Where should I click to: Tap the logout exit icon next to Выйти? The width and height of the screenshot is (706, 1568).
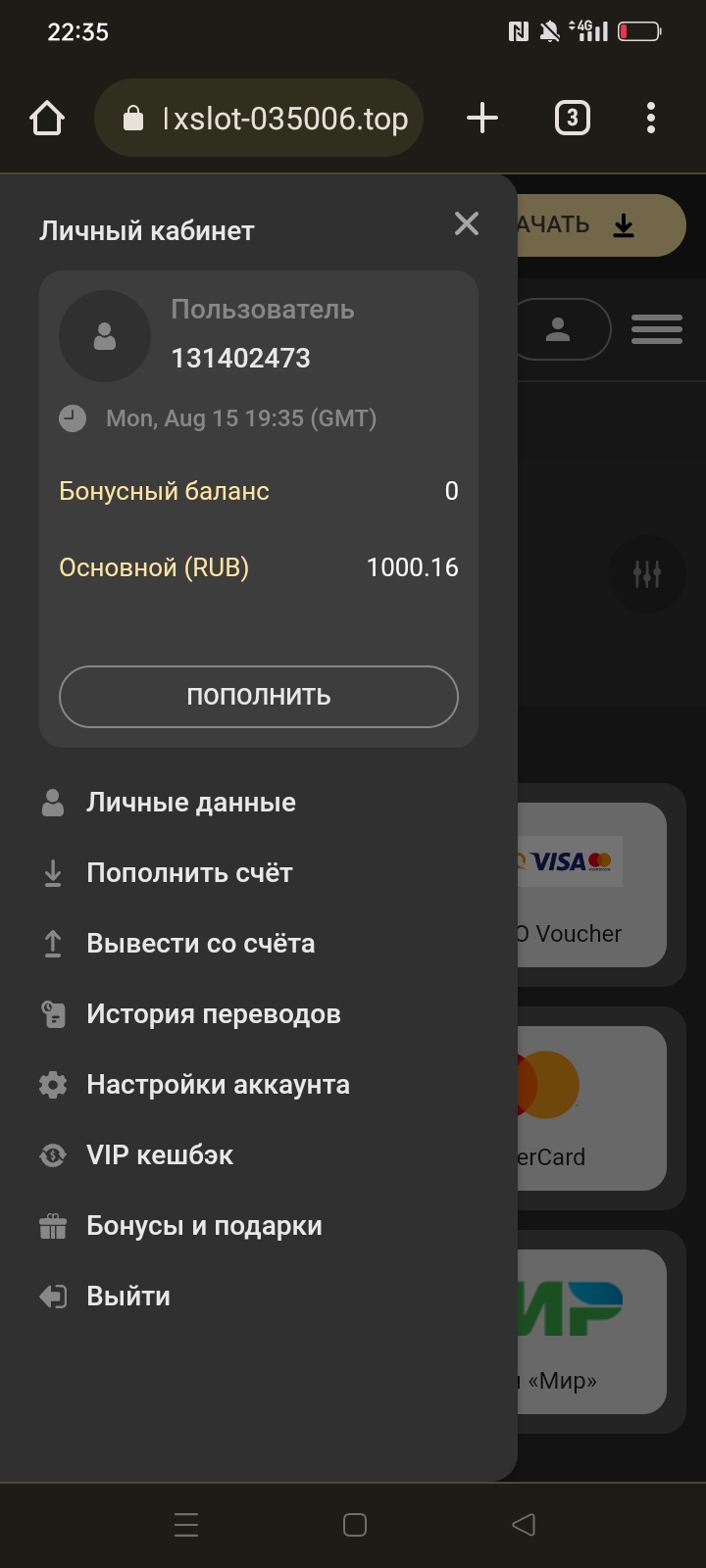tap(52, 1296)
